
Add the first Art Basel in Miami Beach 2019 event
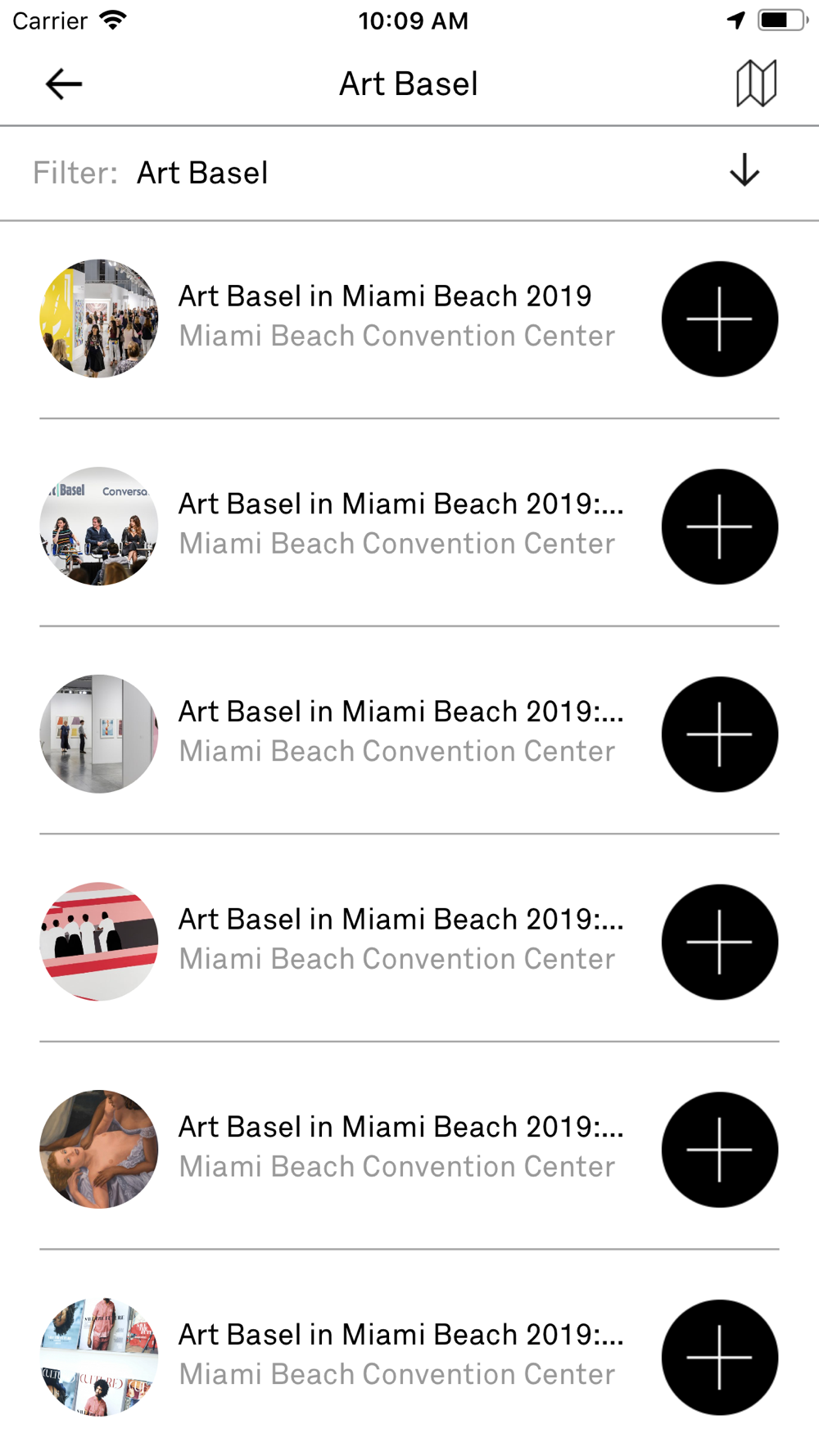tap(719, 319)
